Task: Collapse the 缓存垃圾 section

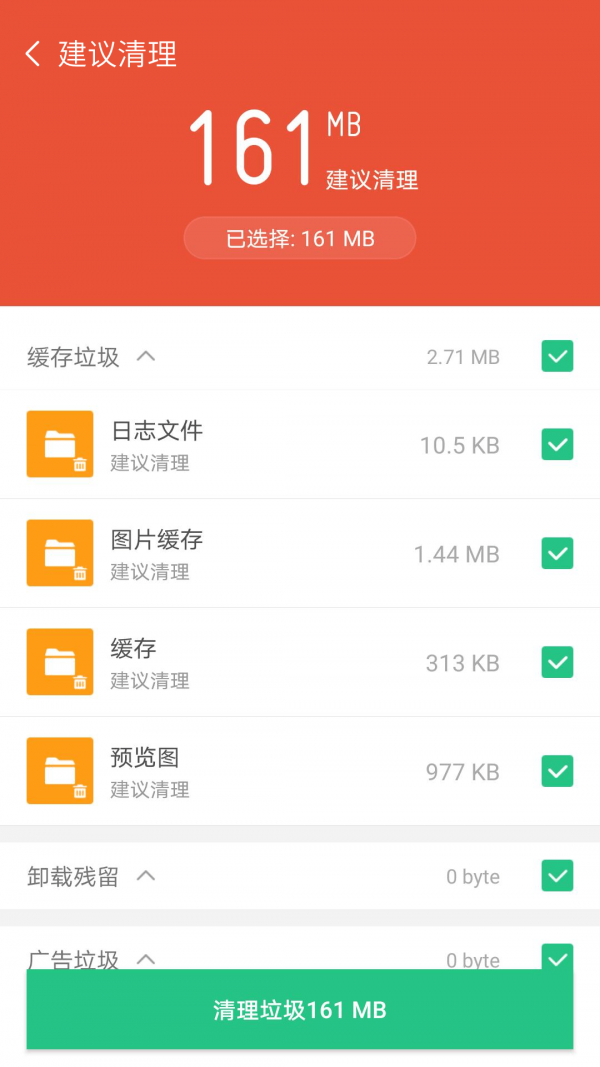Action: point(146,356)
